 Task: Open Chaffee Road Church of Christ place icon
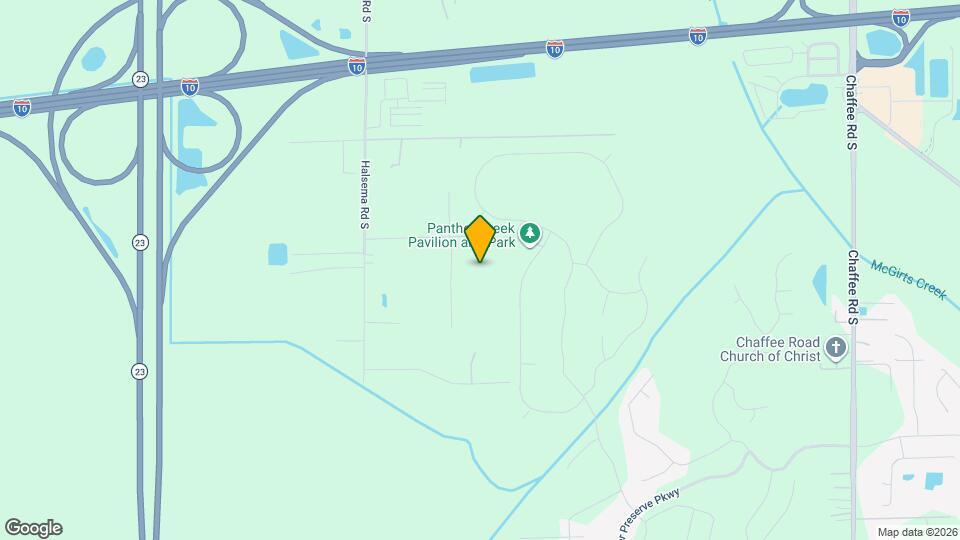836,349
